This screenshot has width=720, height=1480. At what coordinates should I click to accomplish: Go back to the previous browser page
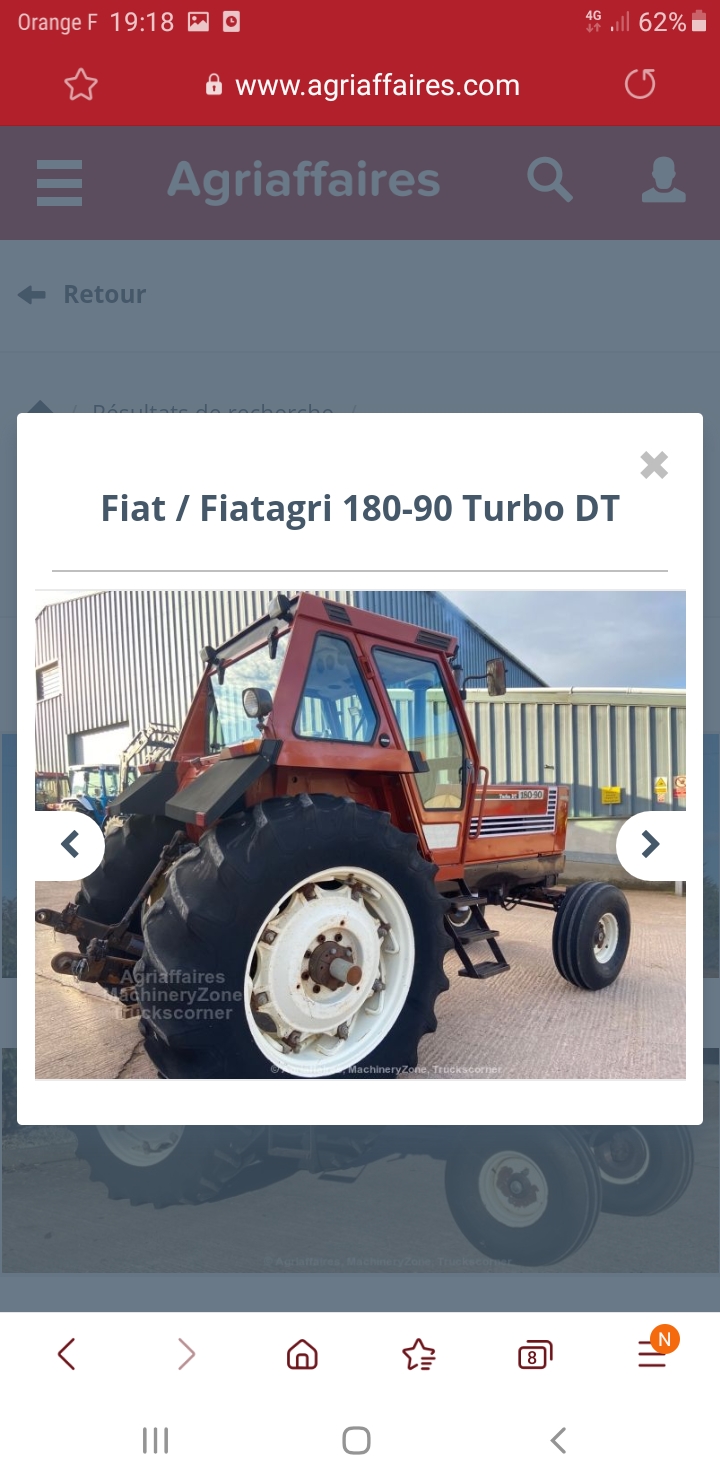click(67, 1354)
